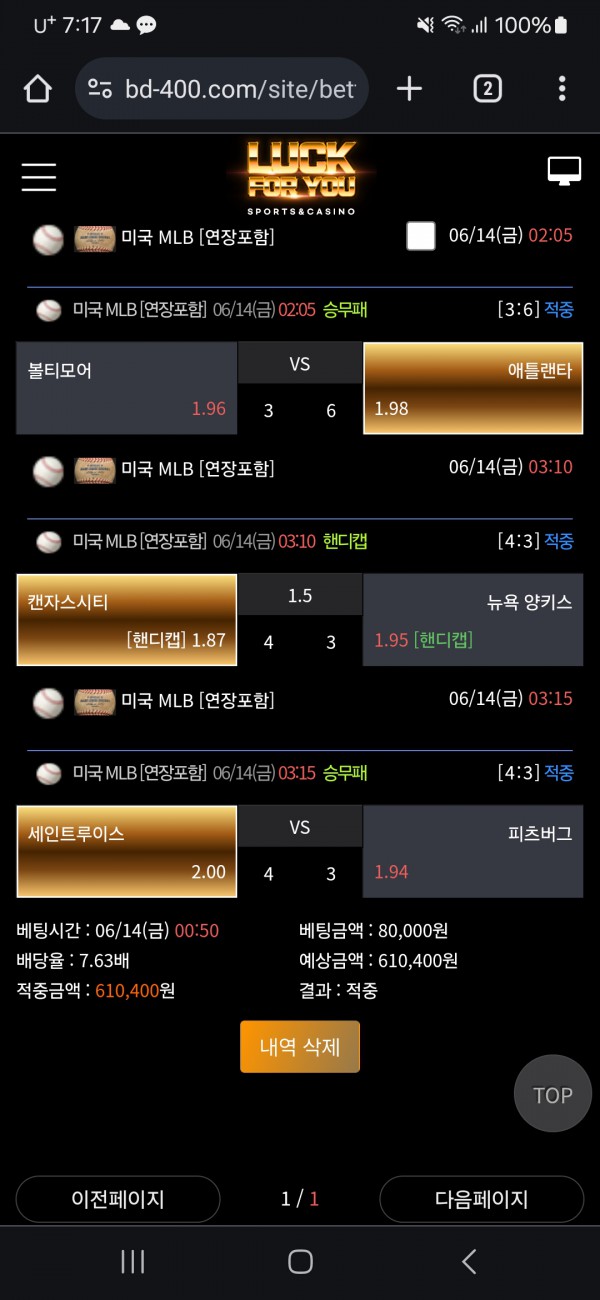Tap the system back button

point(468,1262)
